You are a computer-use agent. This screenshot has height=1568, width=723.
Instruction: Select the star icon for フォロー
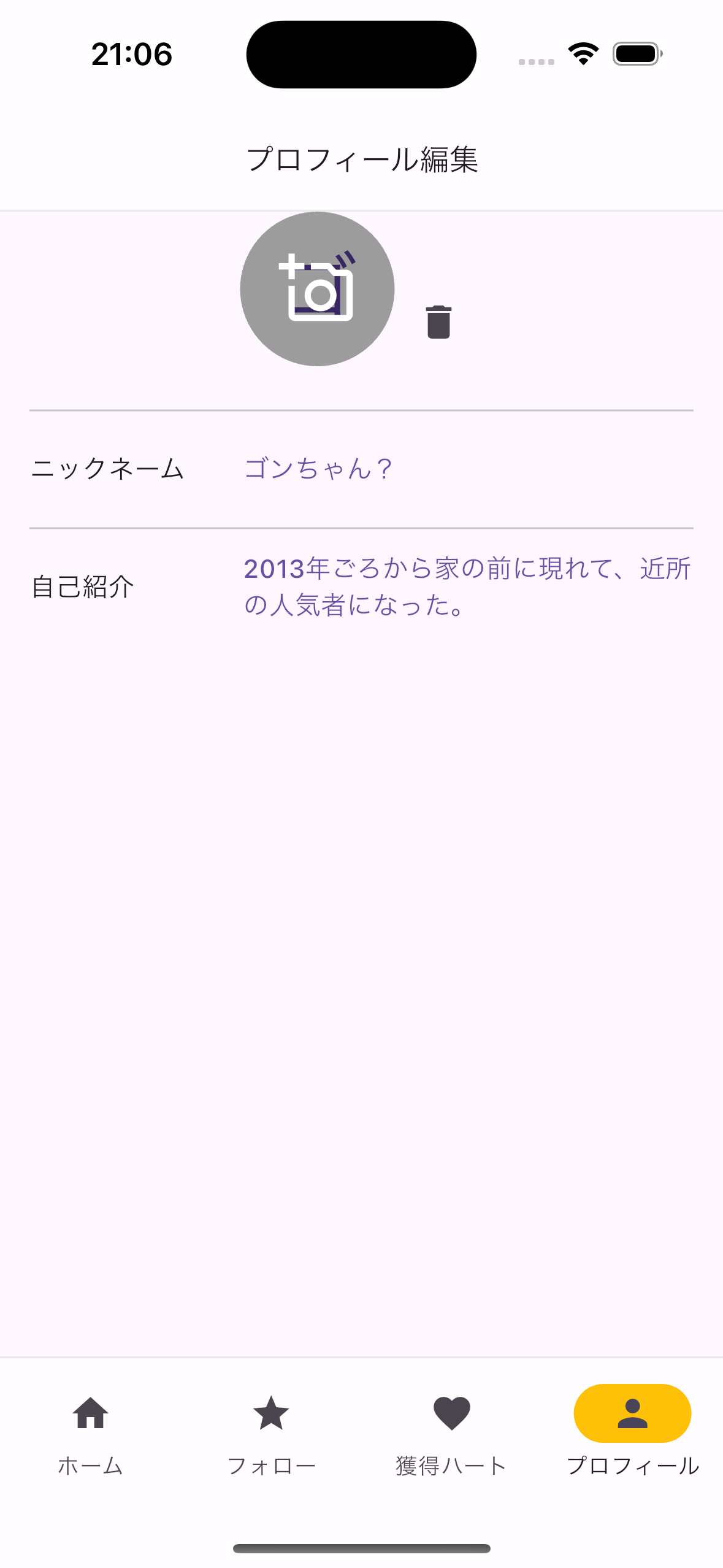click(271, 1413)
